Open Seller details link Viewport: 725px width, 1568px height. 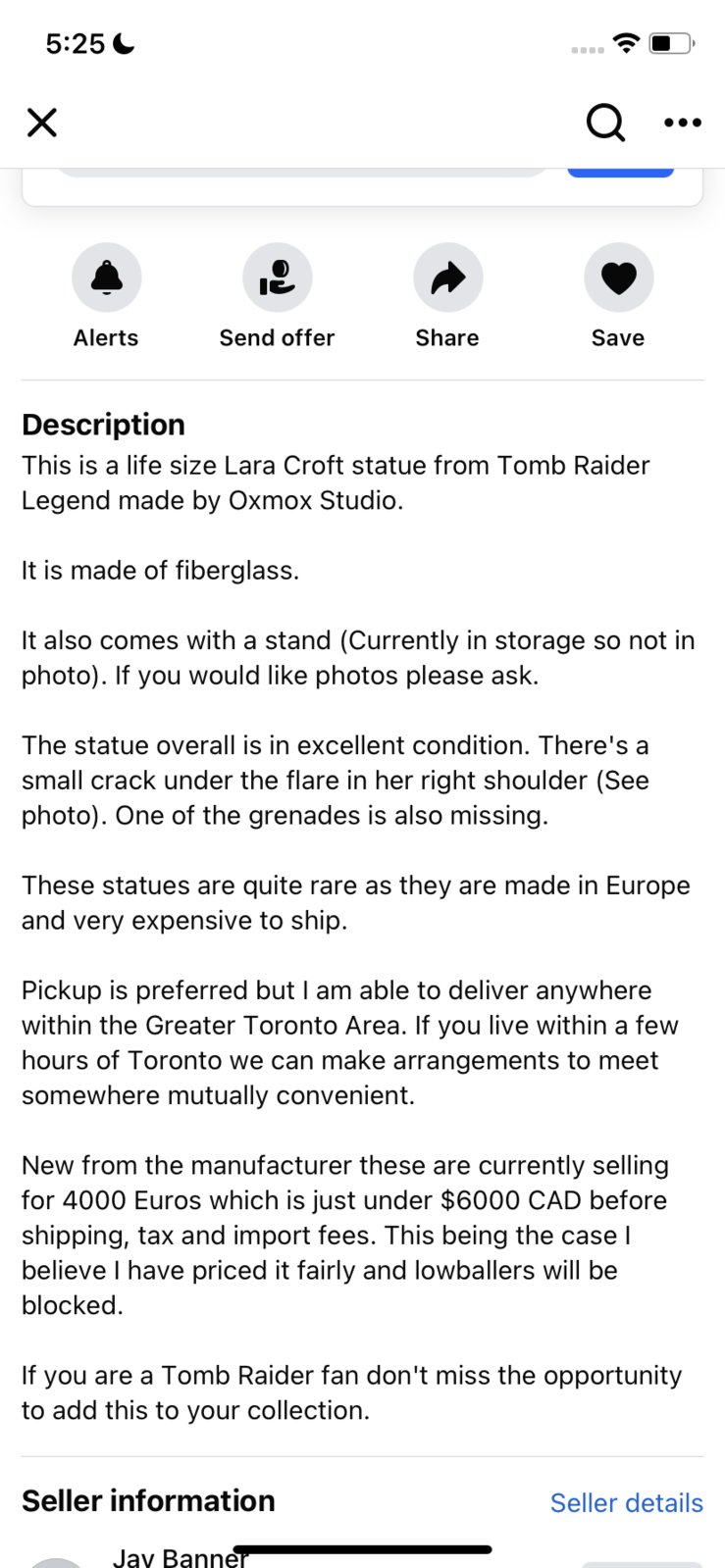pyautogui.click(x=626, y=1502)
